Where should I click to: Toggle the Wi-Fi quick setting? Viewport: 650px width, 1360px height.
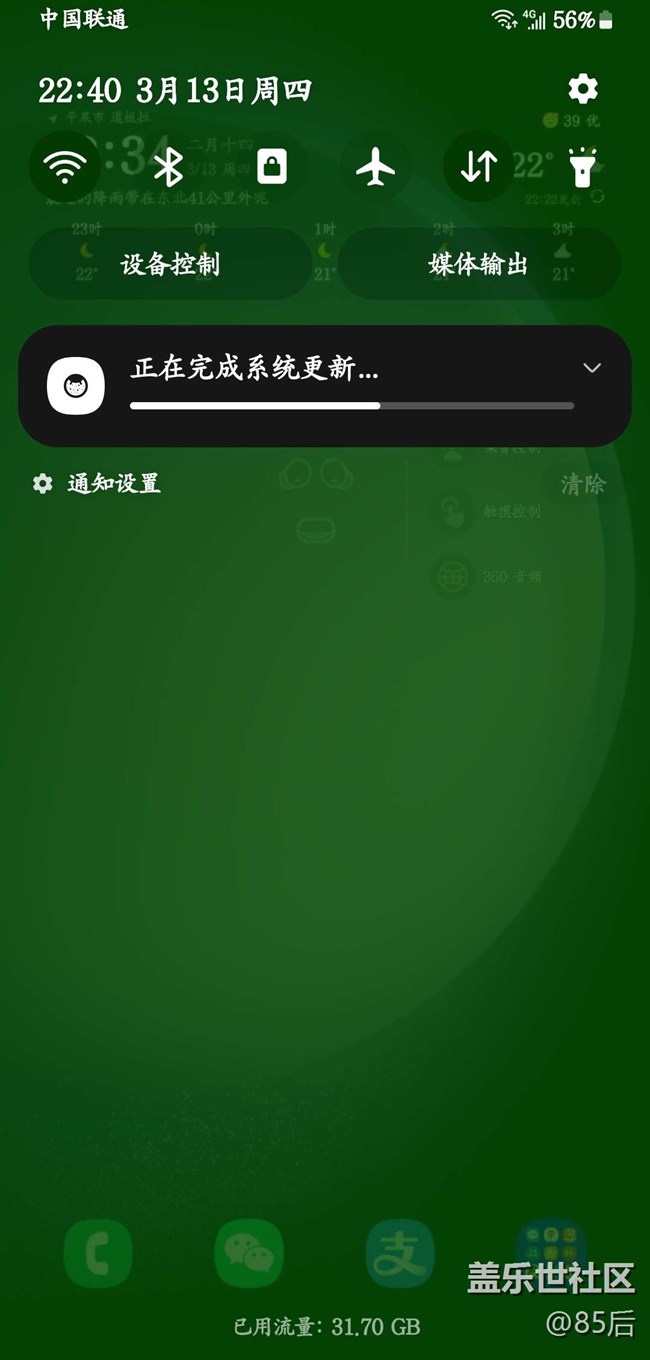(65, 167)
